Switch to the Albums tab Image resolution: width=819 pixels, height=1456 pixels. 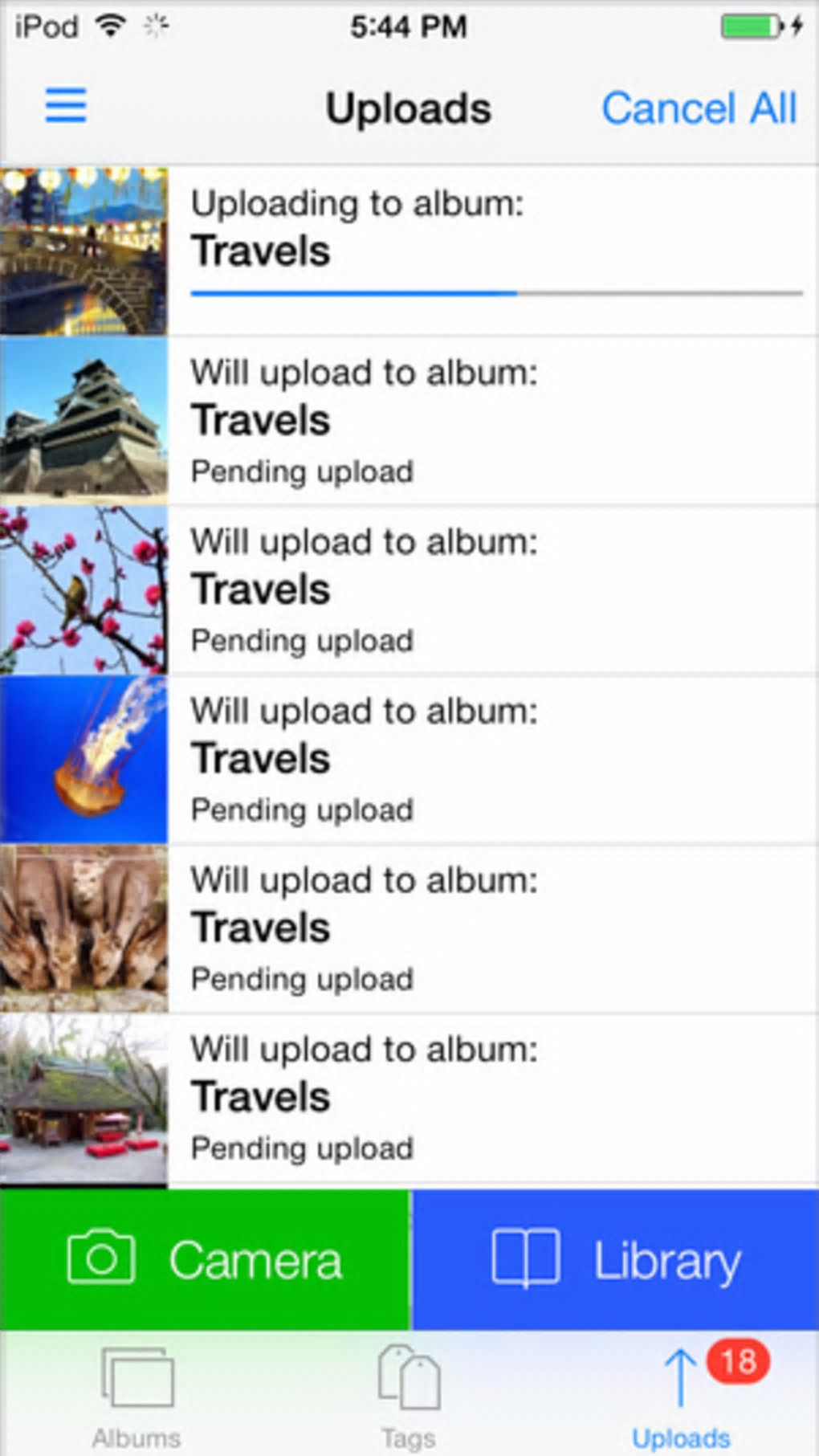136,1396
